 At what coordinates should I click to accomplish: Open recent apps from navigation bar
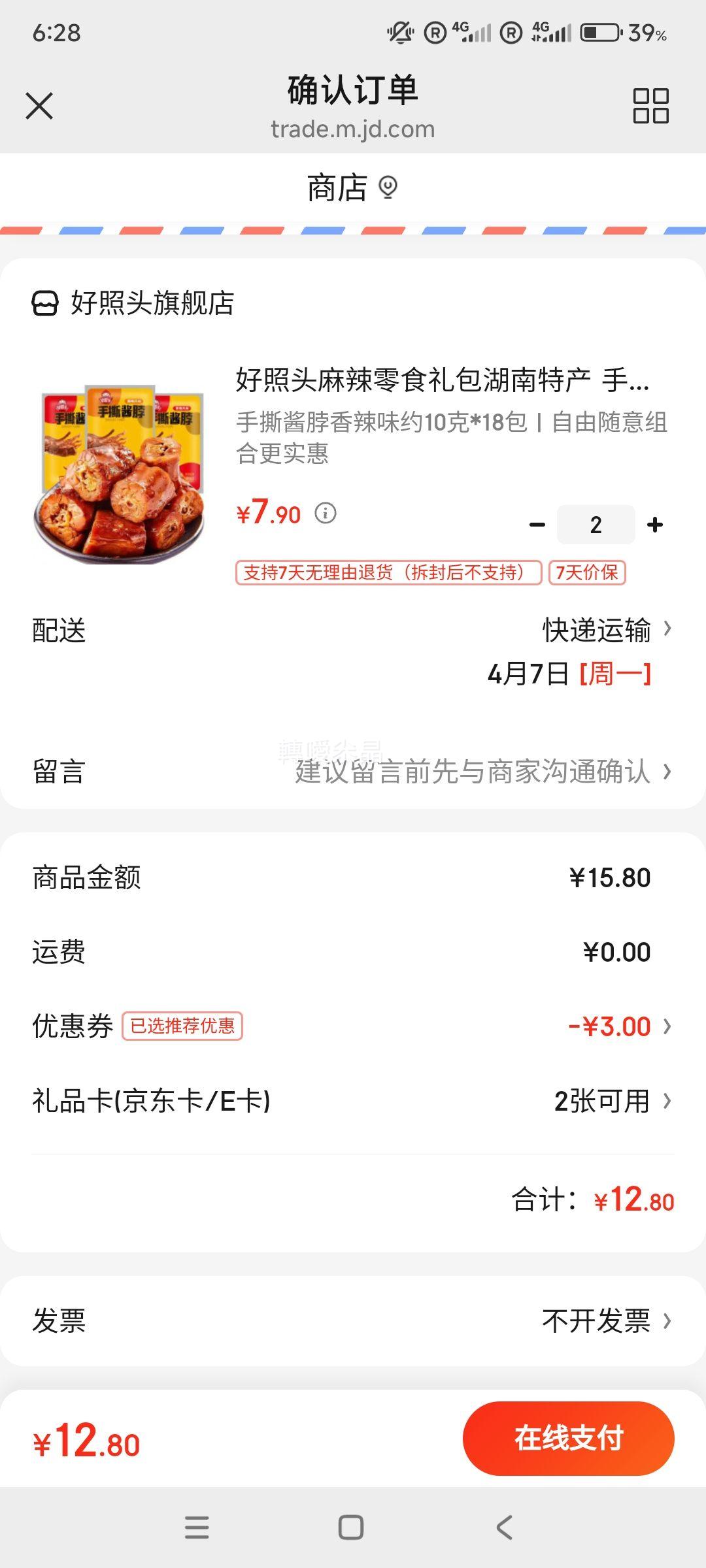point(197,1527)
